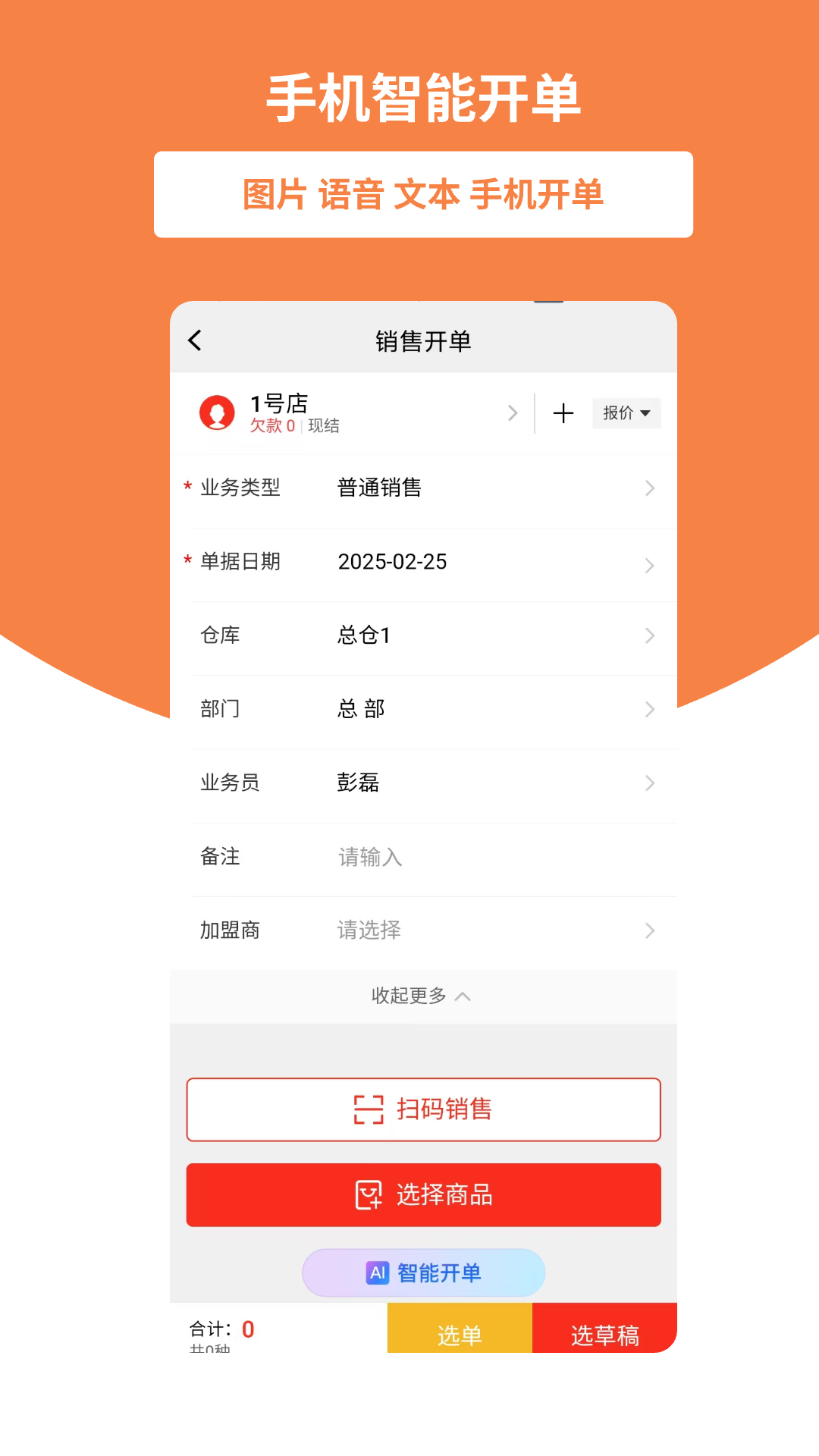The height and width of the screenshot is (1456, 819).
Task: Change the 业务员 from 彭磊
Action: pyautogui.click(x=423, y=783)
